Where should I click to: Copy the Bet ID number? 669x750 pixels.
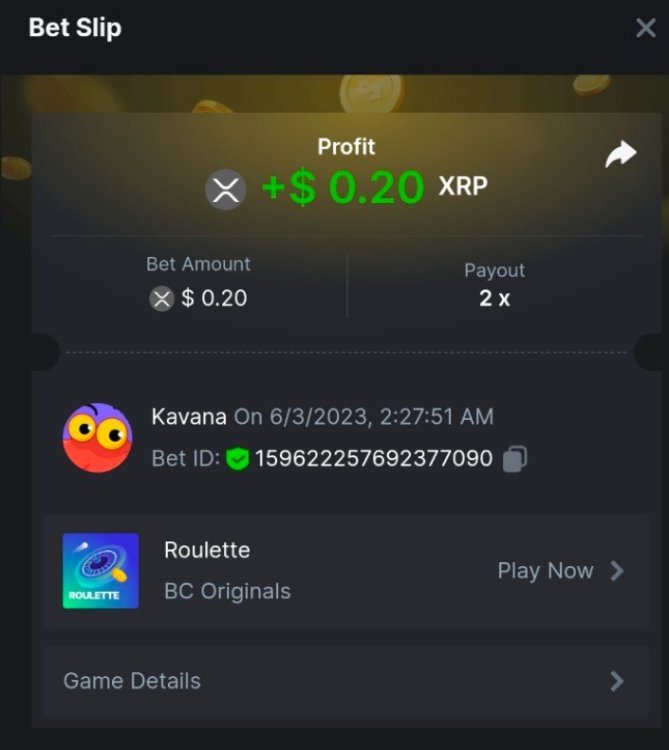pos(515,459)
